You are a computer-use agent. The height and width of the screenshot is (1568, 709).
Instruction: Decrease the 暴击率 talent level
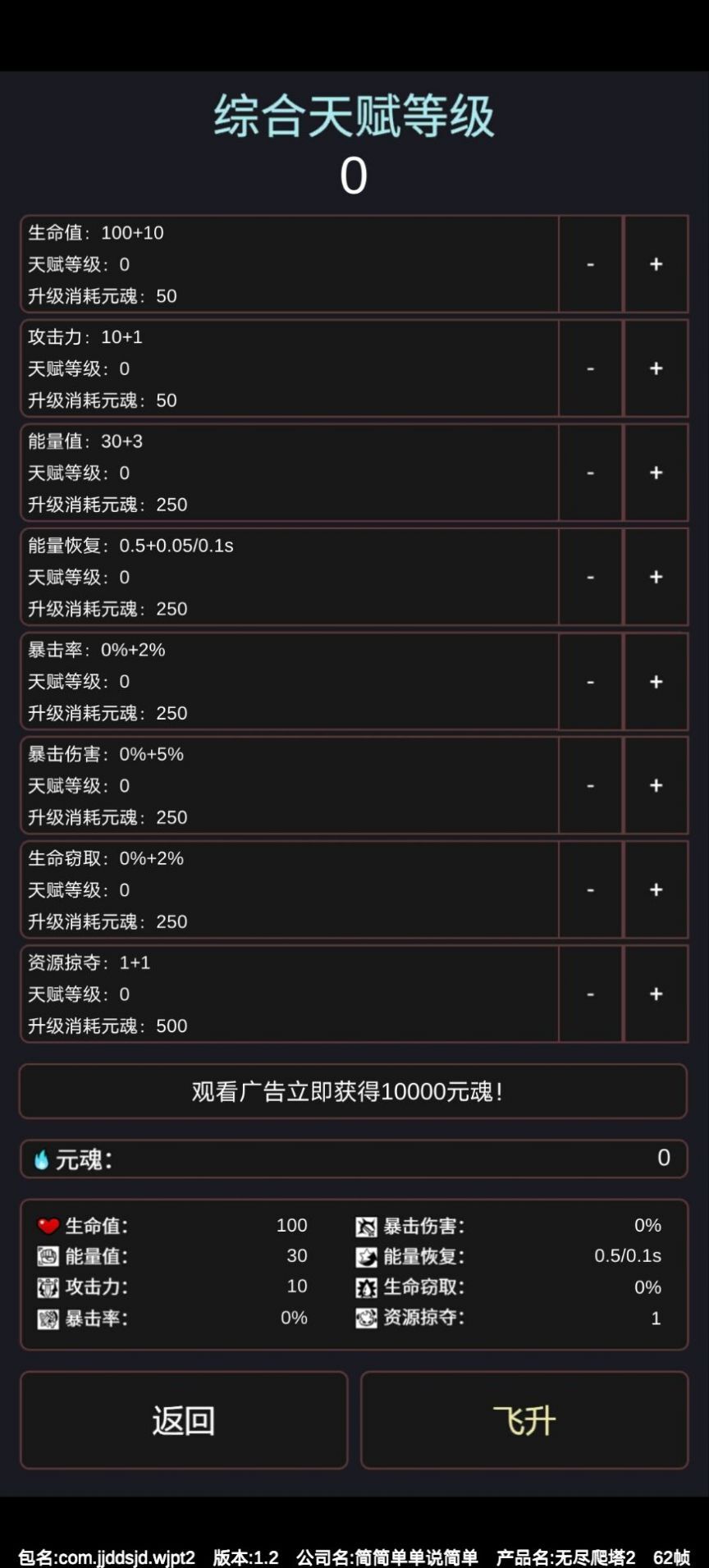pyautogui.click(x=590, y=681)
